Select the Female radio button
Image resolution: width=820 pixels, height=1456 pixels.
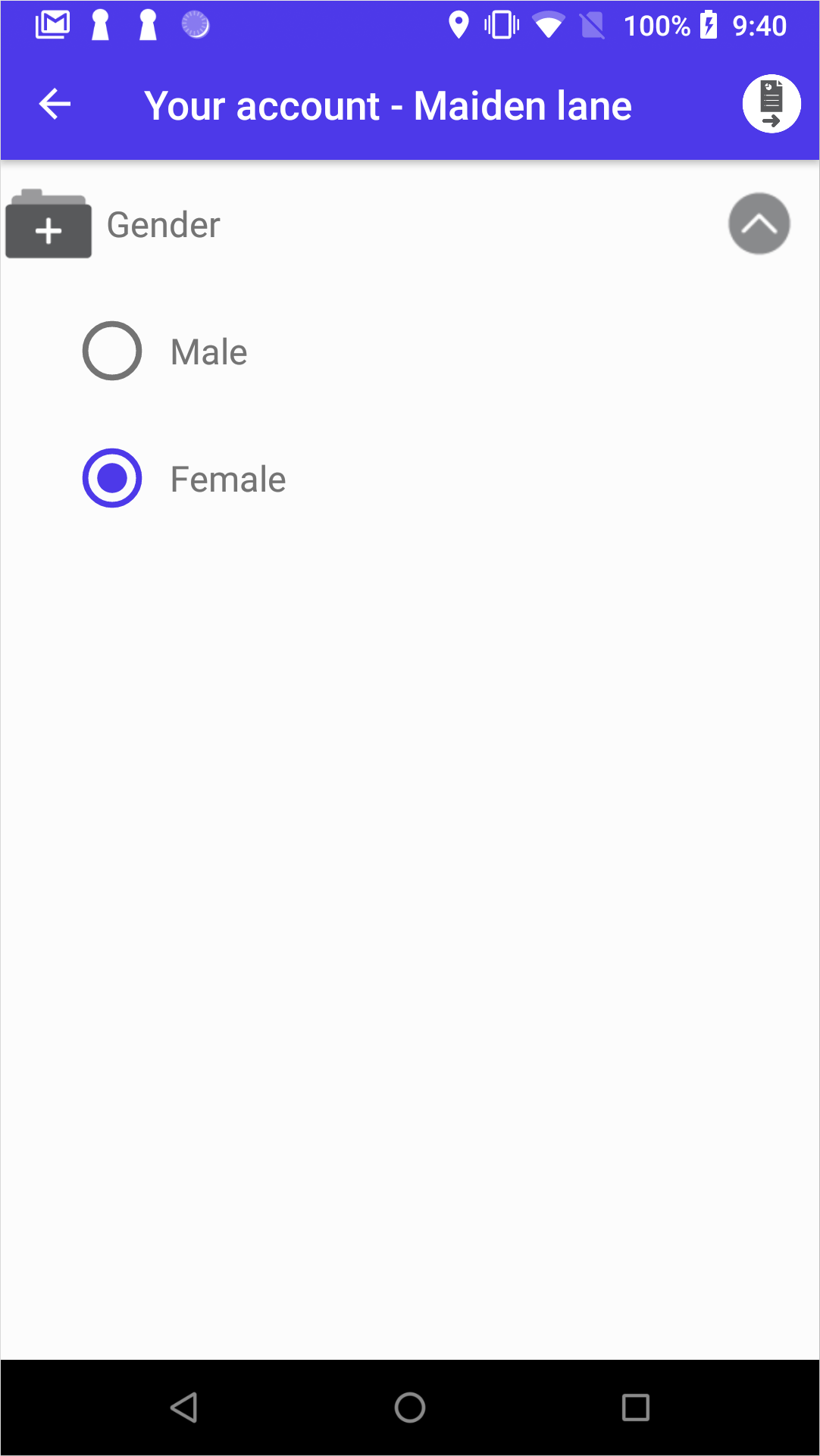point(112,479)
